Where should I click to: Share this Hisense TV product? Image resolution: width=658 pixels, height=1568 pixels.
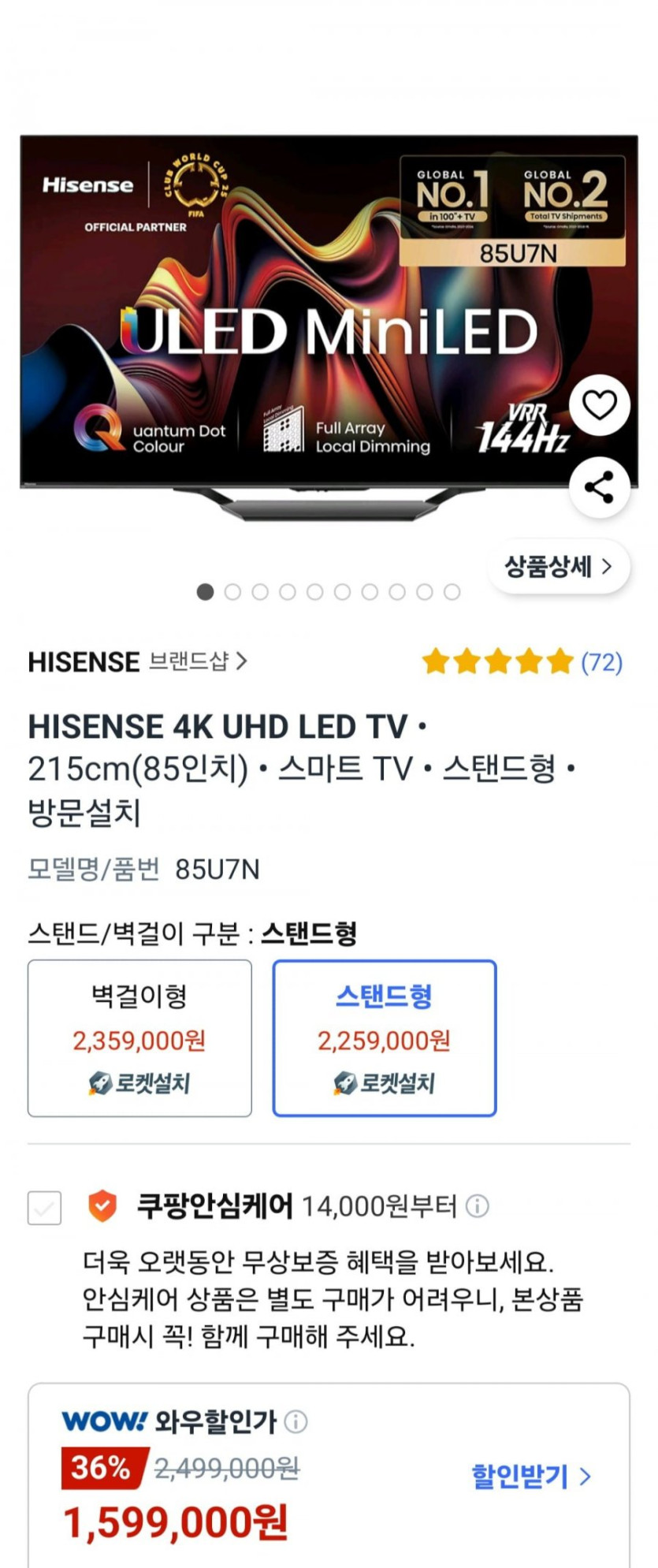point(599,487)
